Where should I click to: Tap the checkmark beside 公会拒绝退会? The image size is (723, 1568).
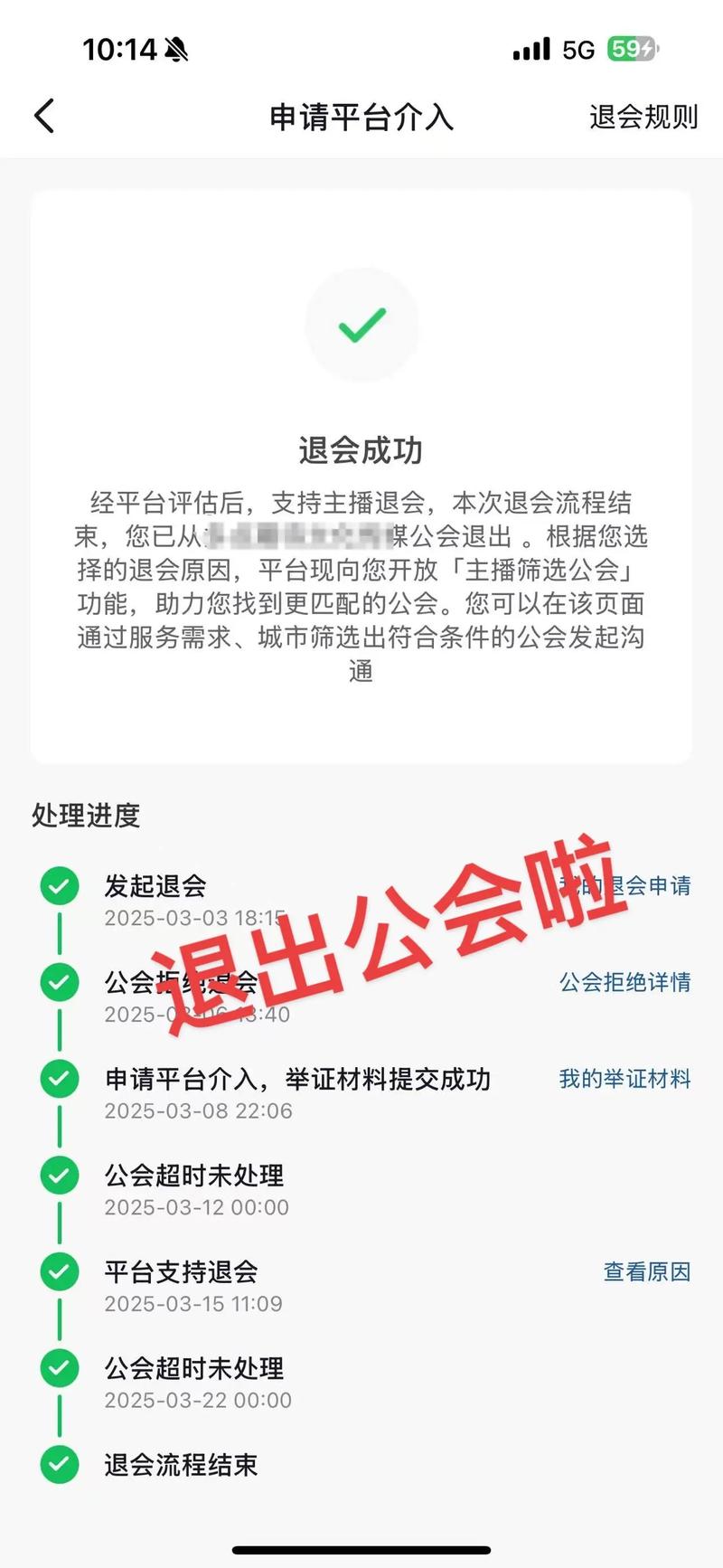click(x=58, y=983)
